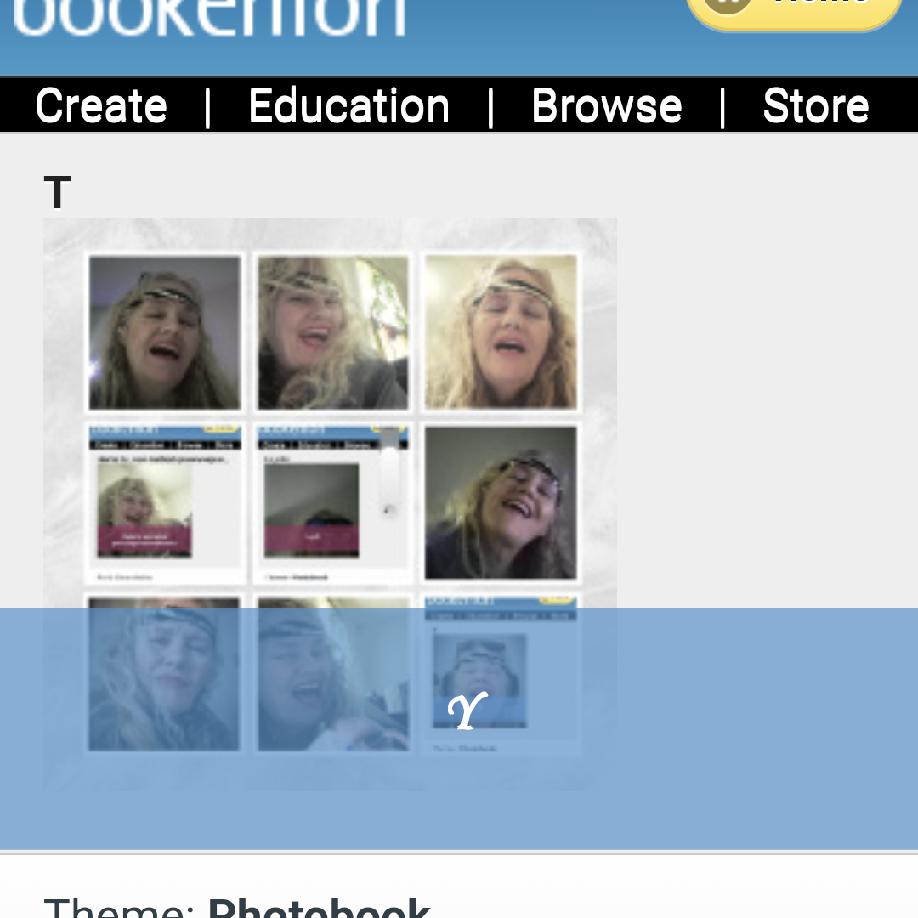Go to the Education section
Screen dimensions: 918x918
coord(349,105)
